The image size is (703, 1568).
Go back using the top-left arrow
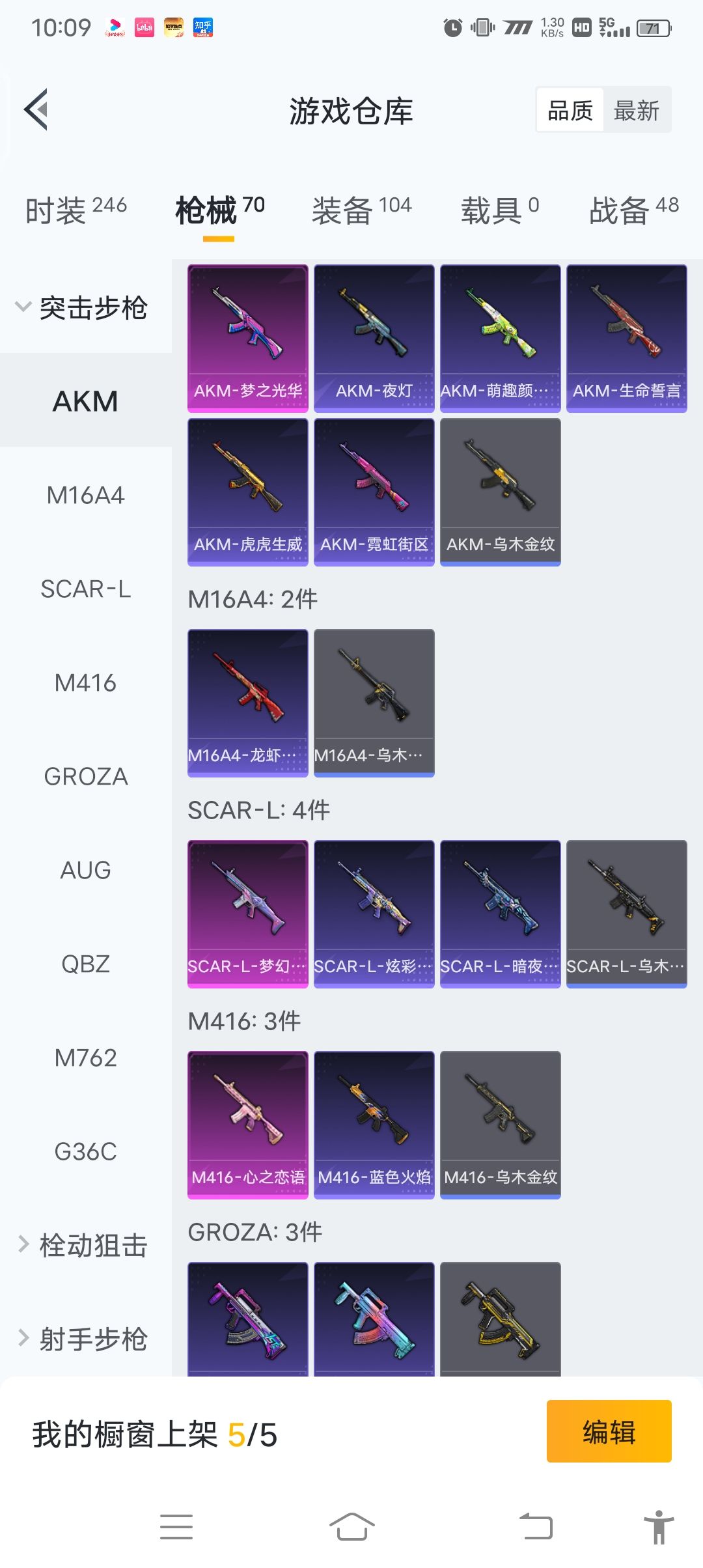tap(36, 109)
